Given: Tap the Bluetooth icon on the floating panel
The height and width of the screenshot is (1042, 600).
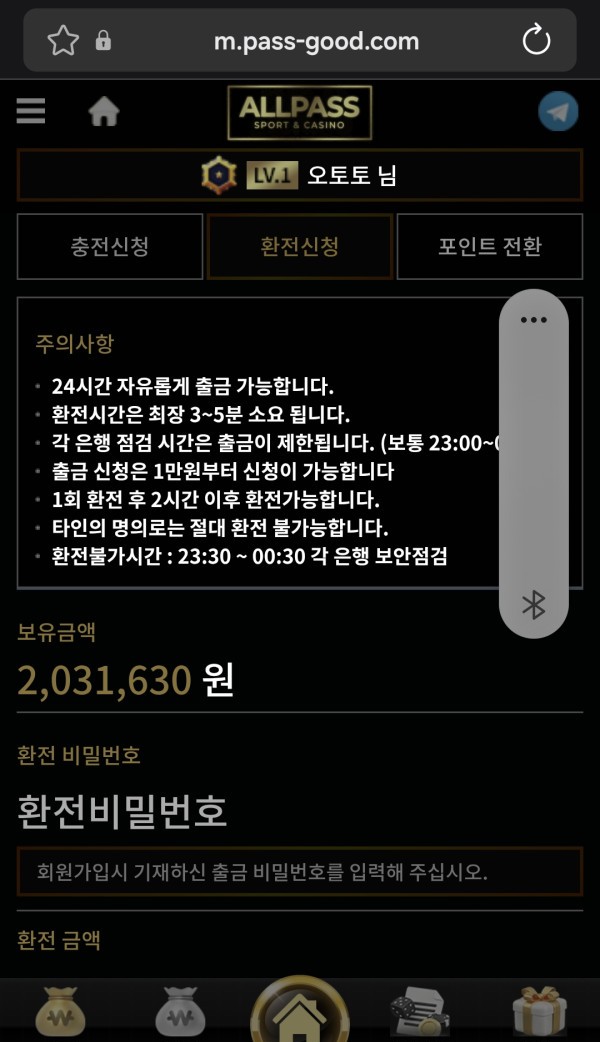Looking at the screenshot, I should point(534,605).
